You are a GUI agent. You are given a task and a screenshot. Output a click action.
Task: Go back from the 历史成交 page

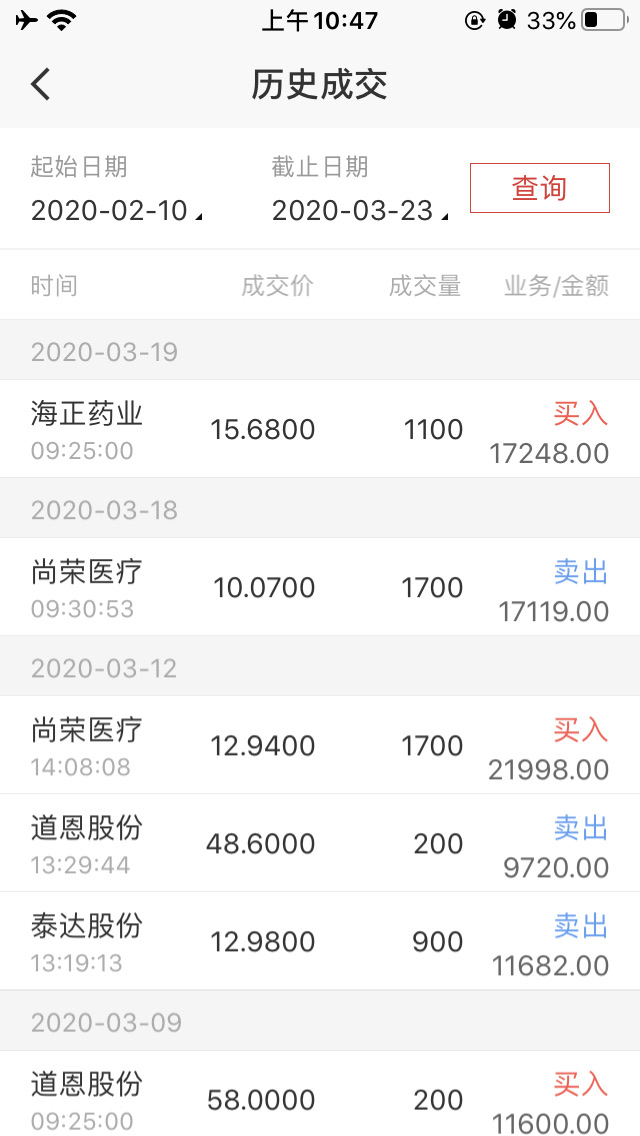41,85
